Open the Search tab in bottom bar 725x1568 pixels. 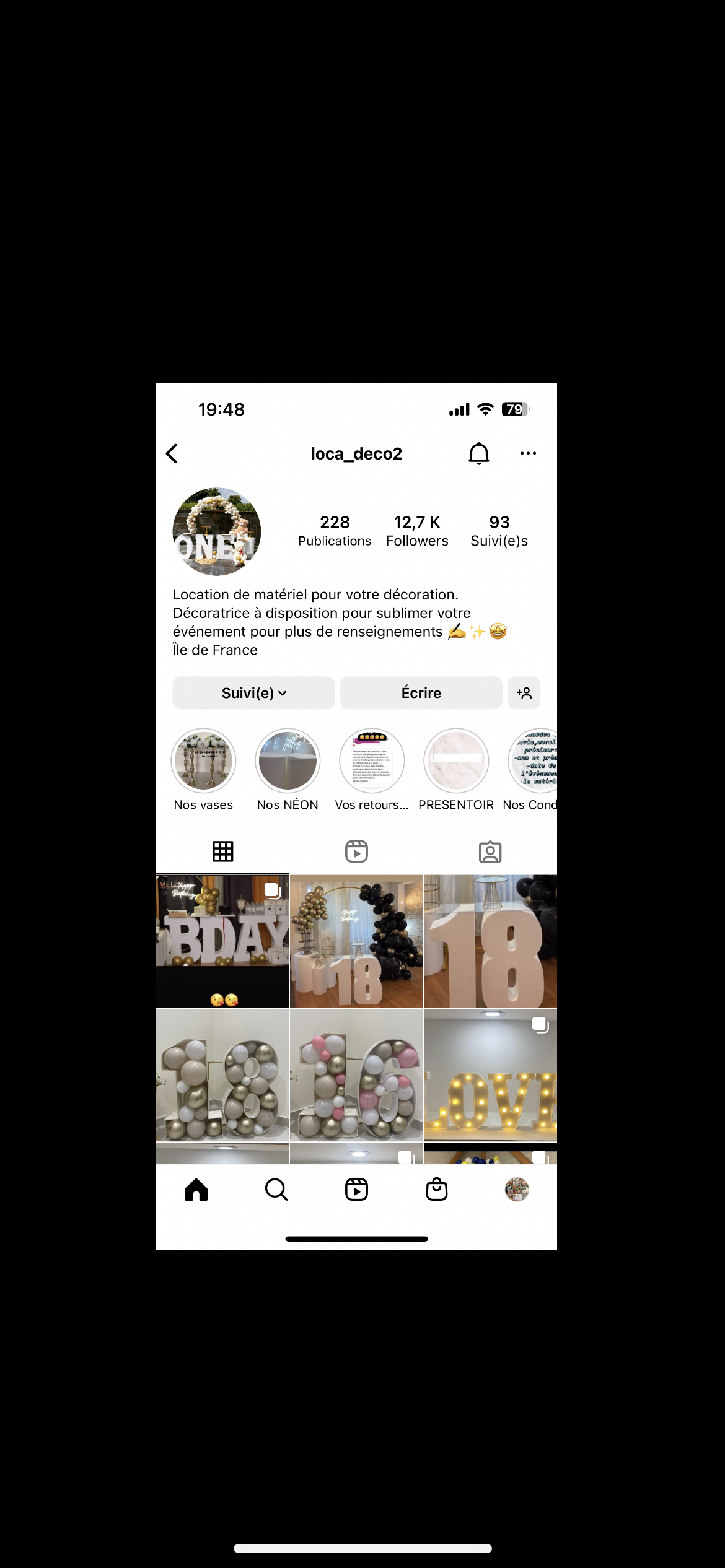point(276,1190)
